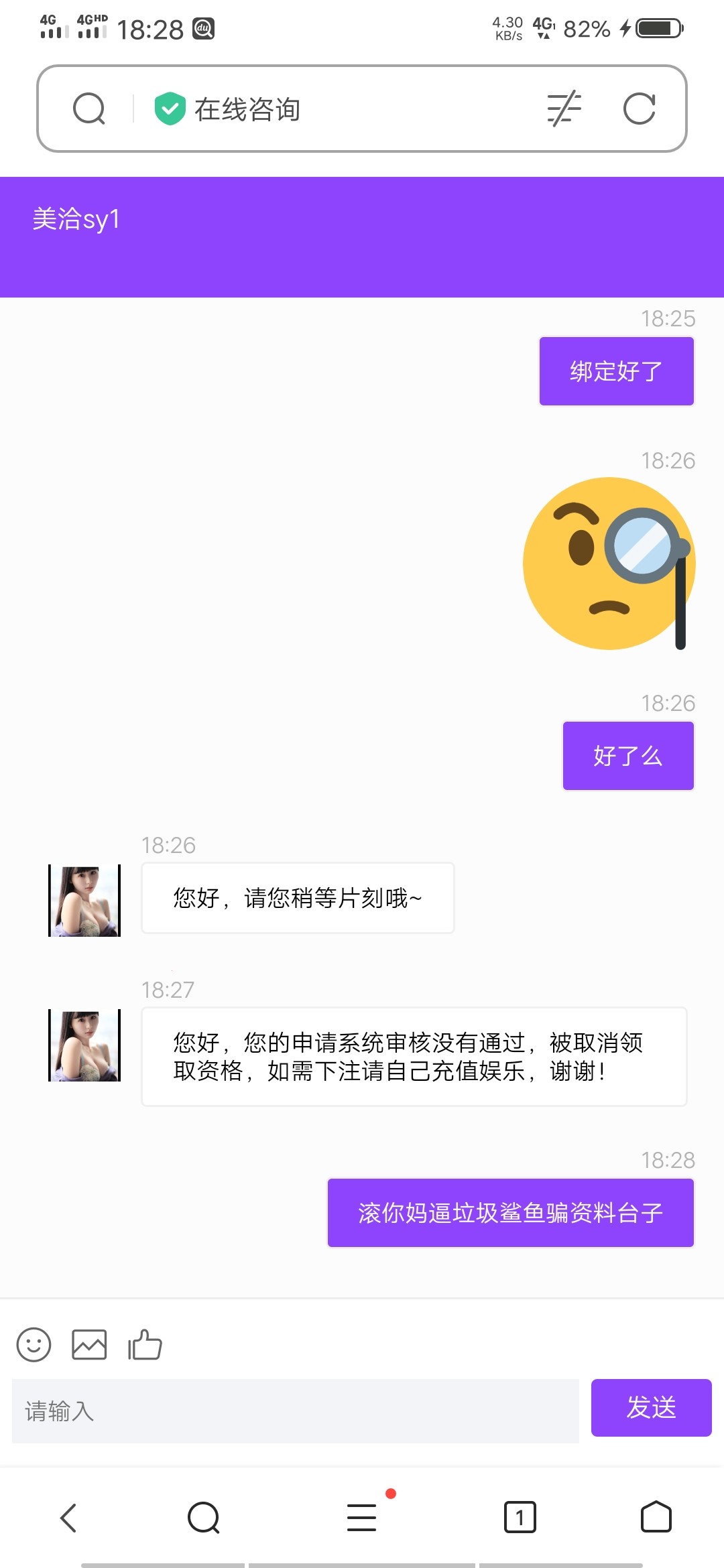Tap the thumbs-up rating icon
The height and width of the screenshot is (1568, 724).
coord(145,1345)
